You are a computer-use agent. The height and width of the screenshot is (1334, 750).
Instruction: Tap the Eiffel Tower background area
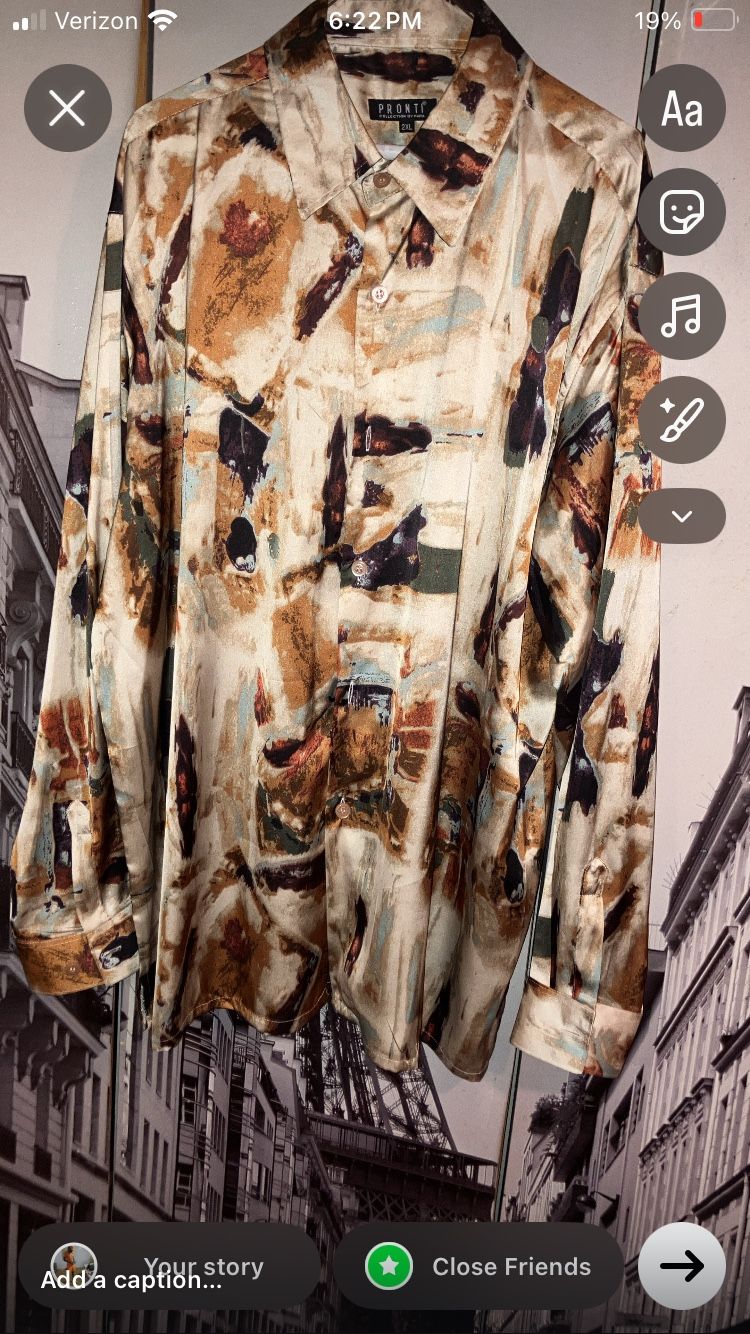click(x=390, y=1150)
